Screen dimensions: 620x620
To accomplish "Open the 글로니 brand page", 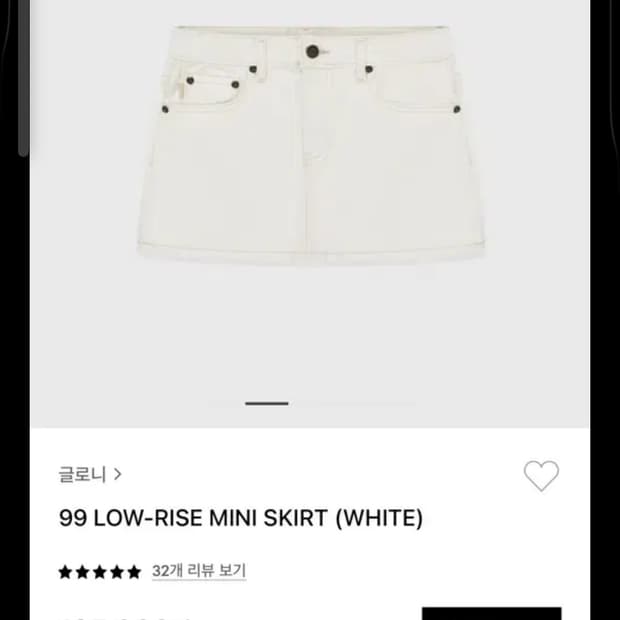I will point(89,474).
